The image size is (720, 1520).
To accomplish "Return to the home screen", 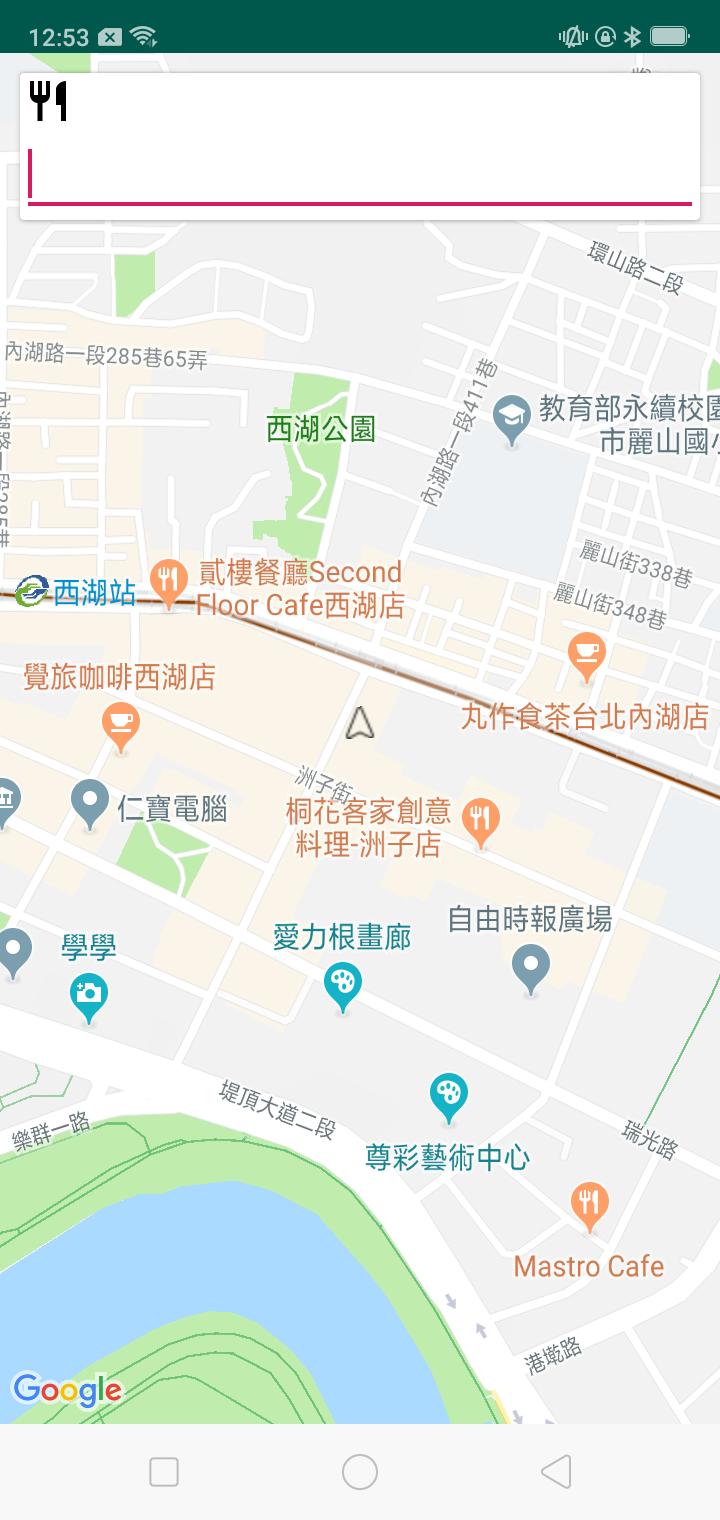I will pyautogui.click(x=360, y=1471).
